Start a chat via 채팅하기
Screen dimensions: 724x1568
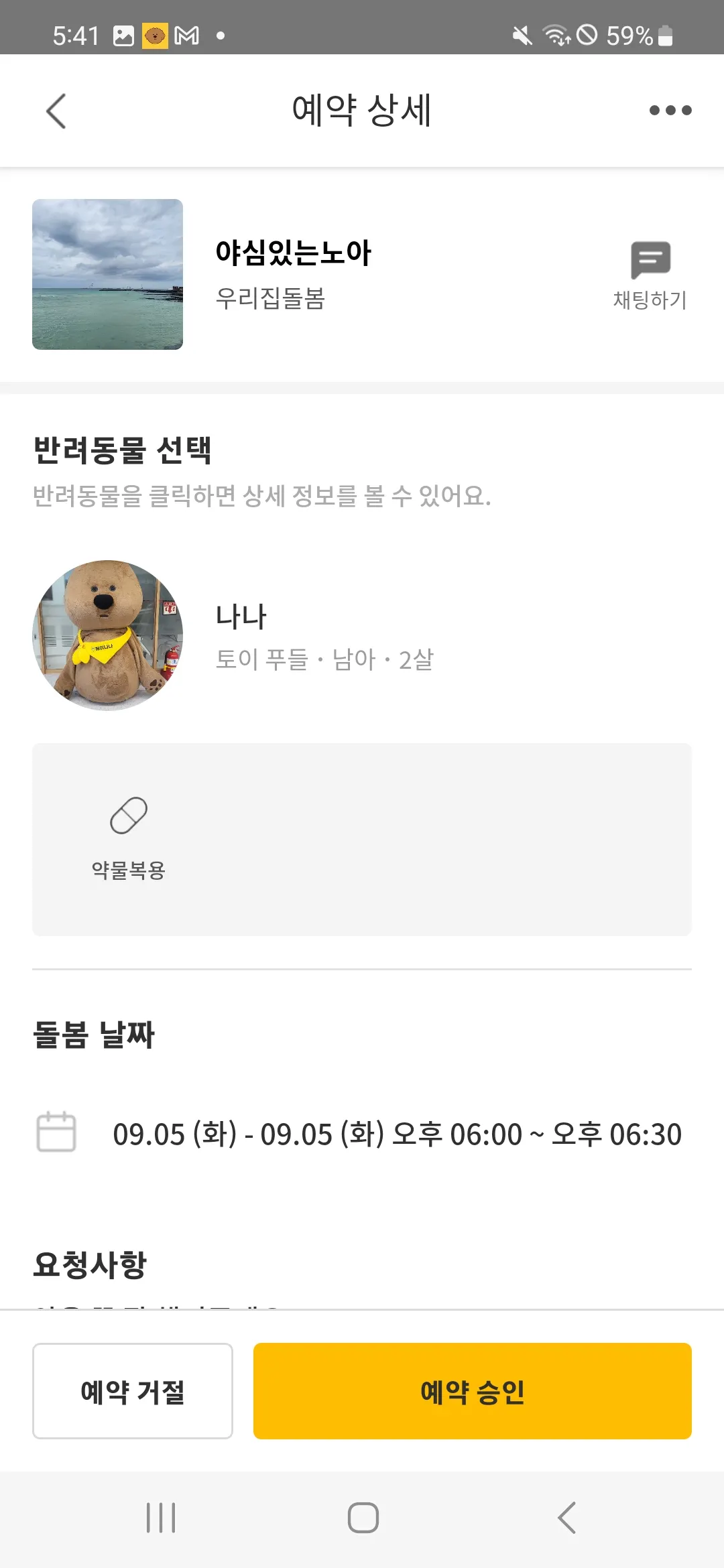click(650, 275)
